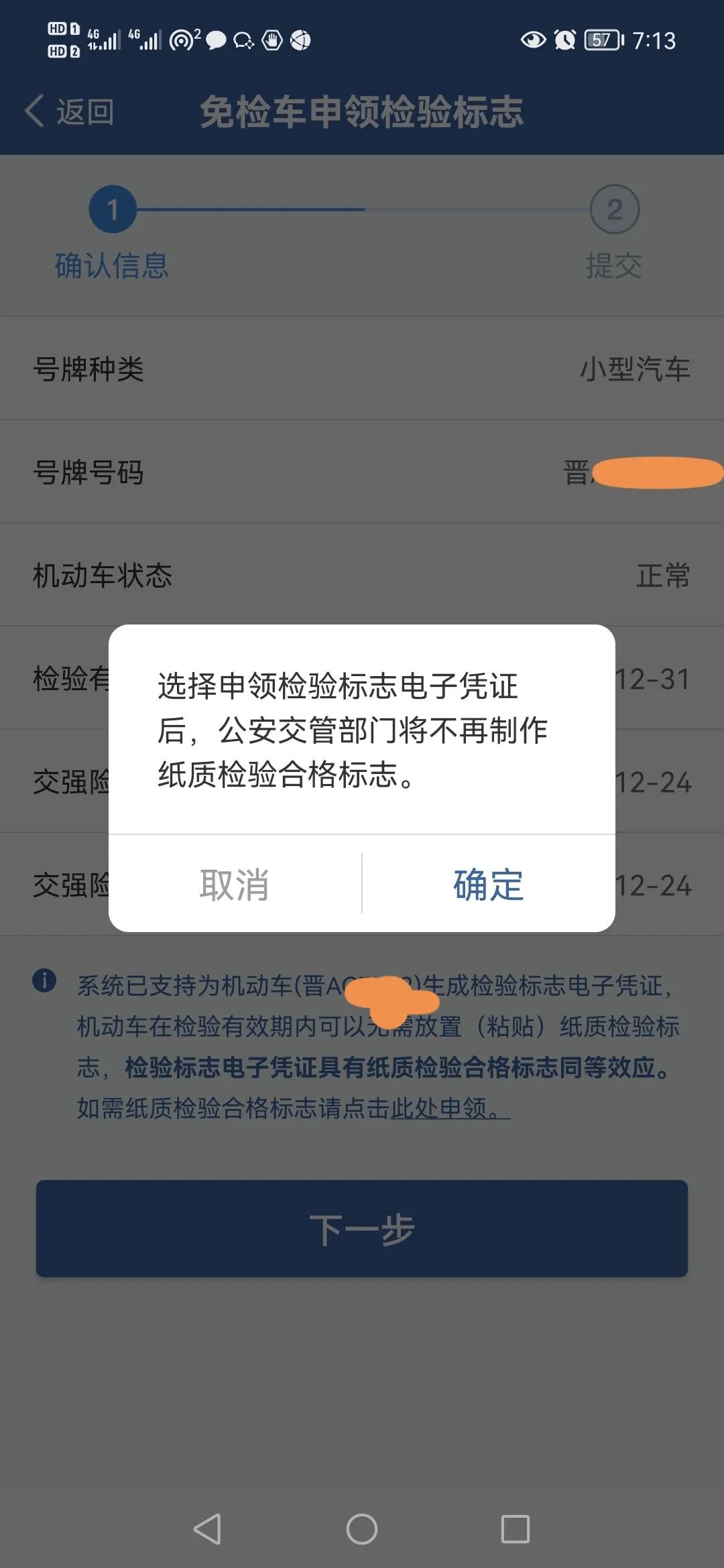The width and height of the screenshot is (724, 1568).
Task: Tap the progress bar between the two steps
Action: 362,209
